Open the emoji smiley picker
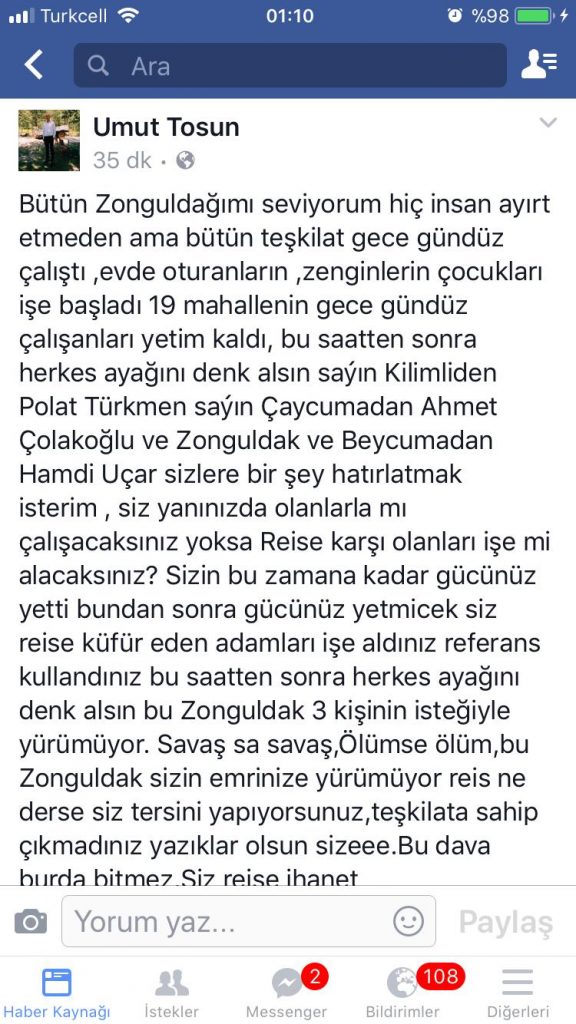 click(x=409, y=921)
